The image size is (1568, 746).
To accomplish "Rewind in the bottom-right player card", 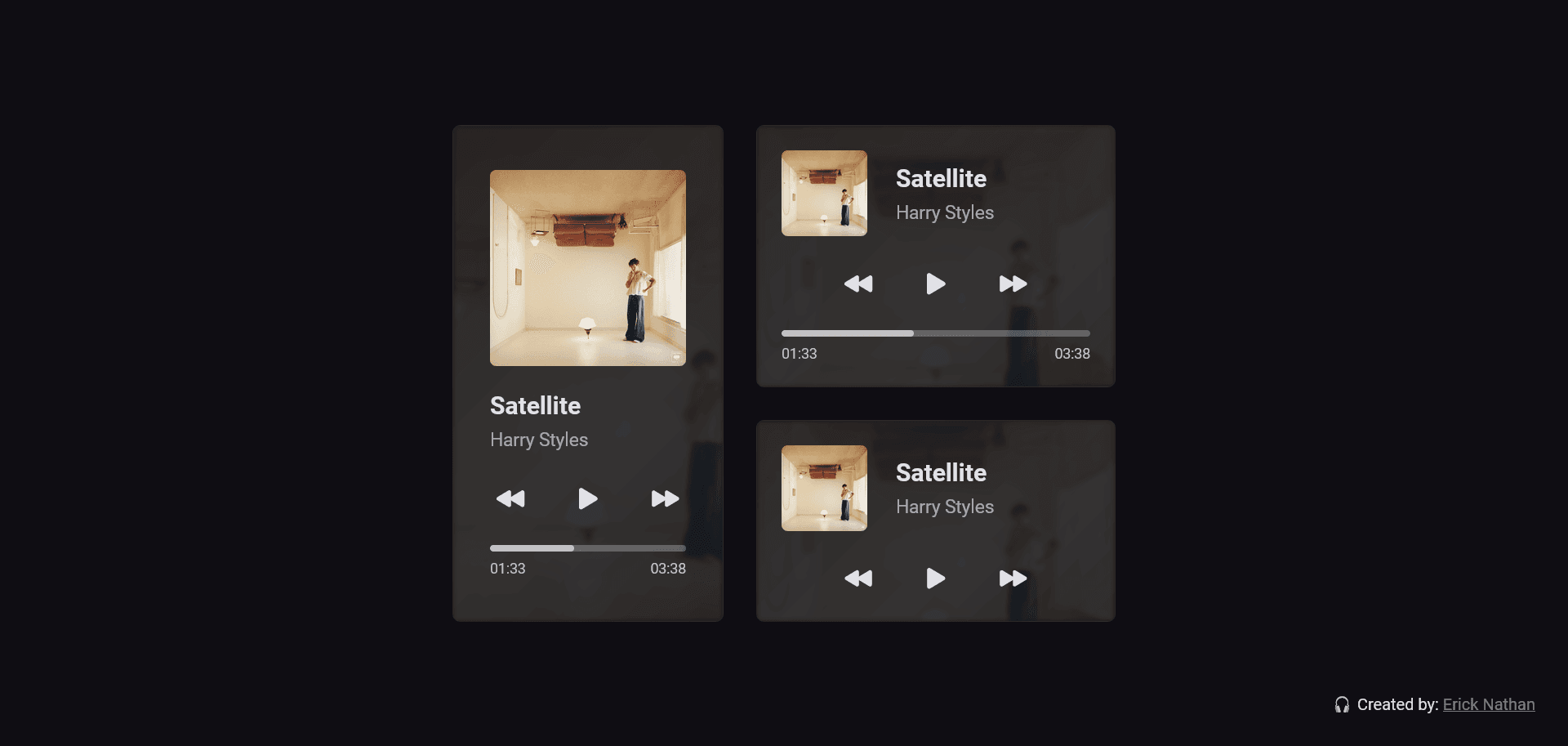I will [x=858, y=578].
